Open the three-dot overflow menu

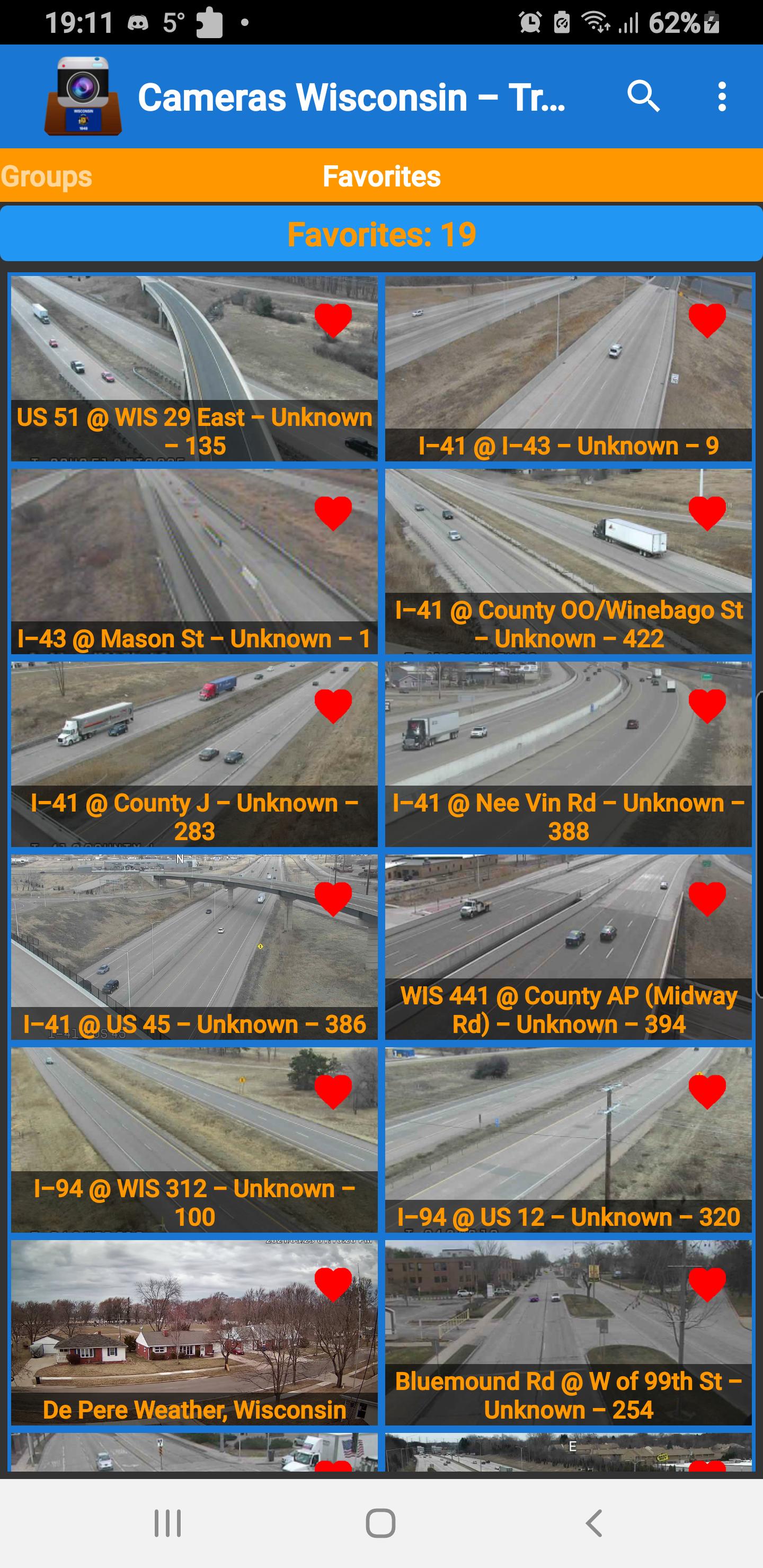click(722, 96)
